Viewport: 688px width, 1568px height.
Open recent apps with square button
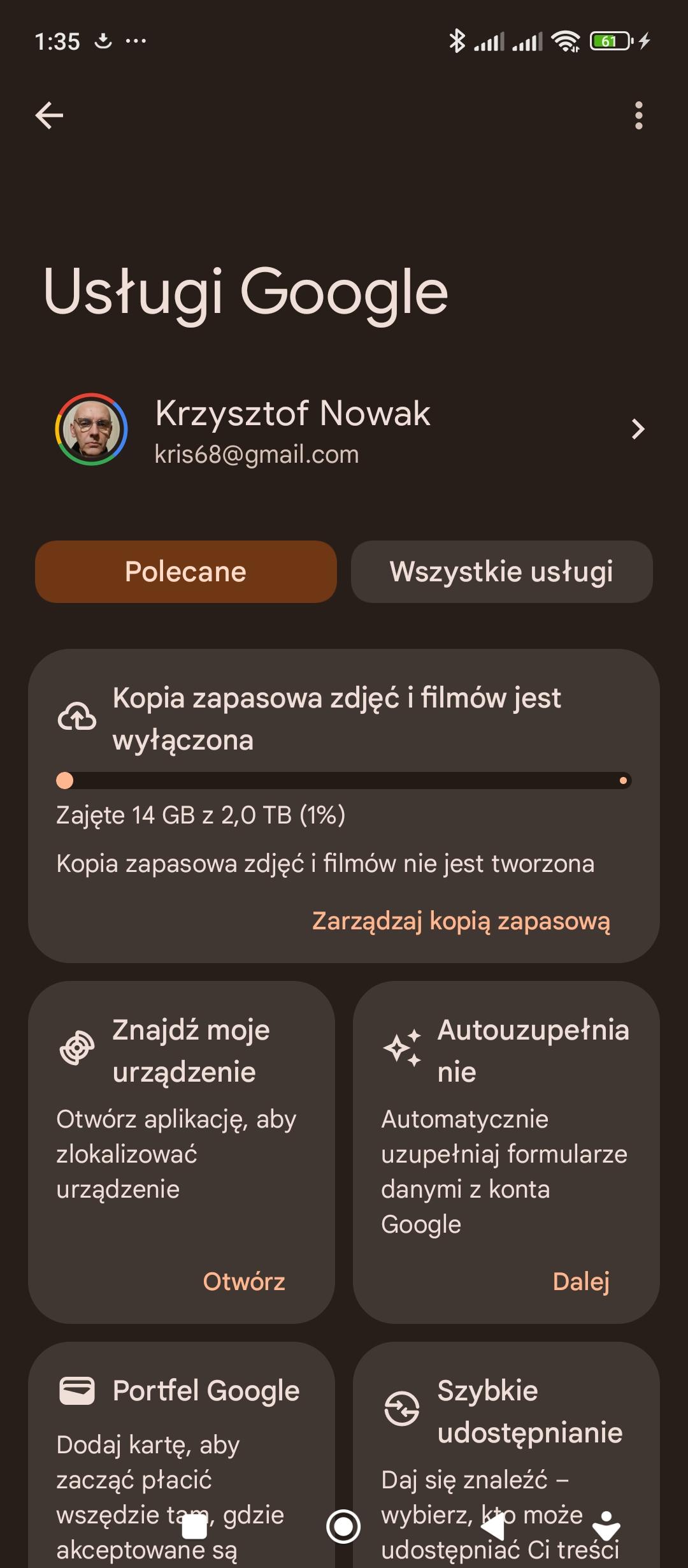(x=194, y=1527)
